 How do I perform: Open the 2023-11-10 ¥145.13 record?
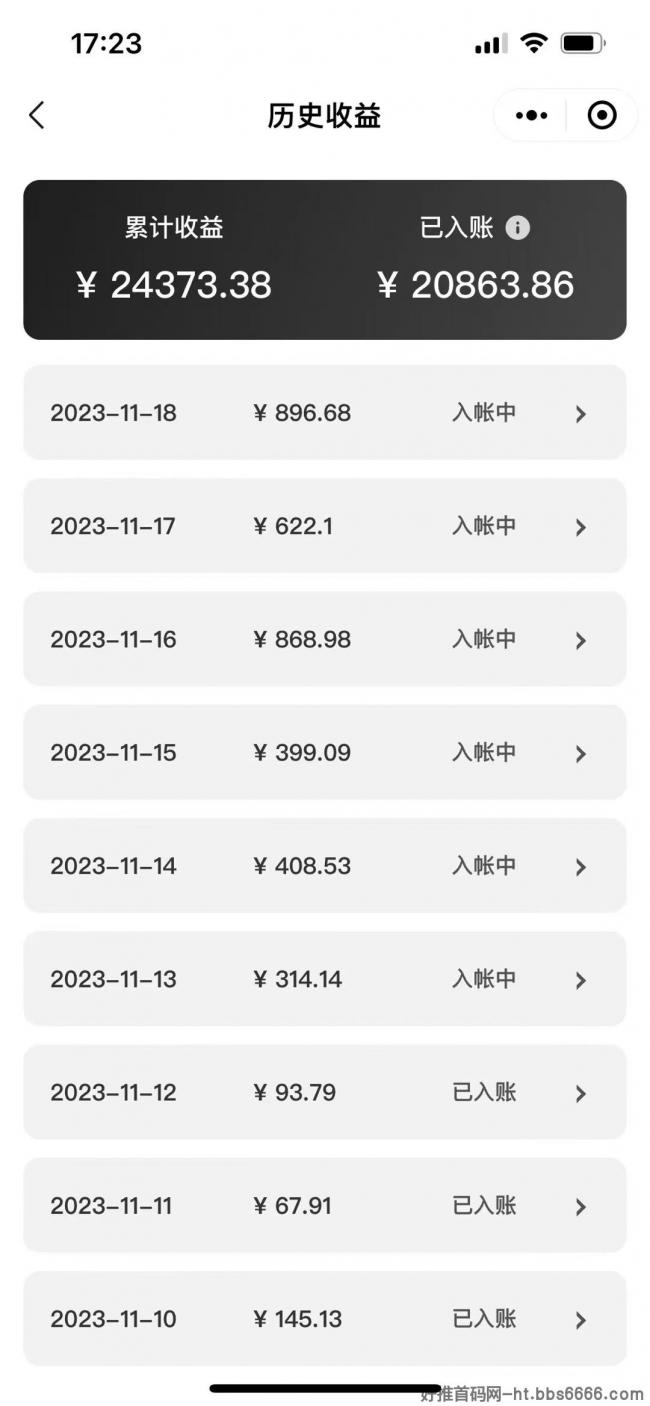(325, 1319)
